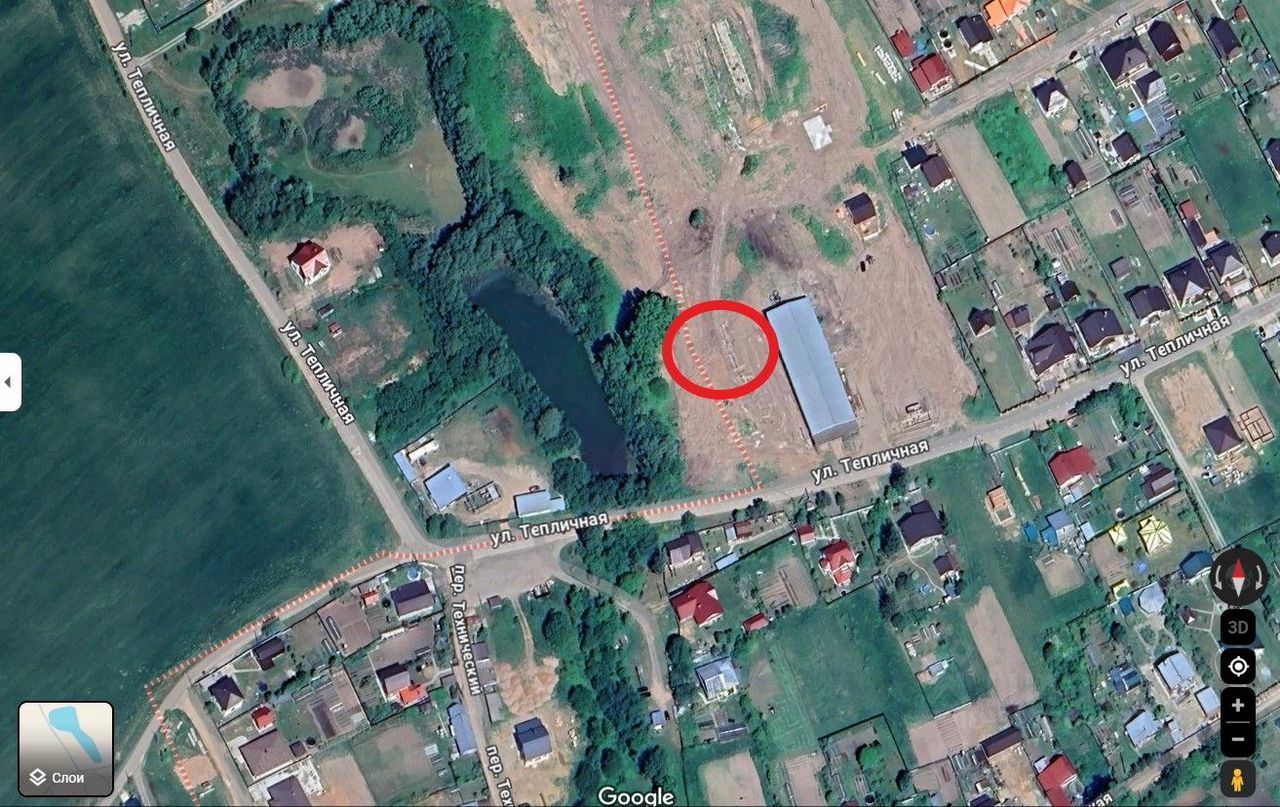Zoom in with the plus button
The image size is (1280, 807).
(x=1238, y=705)
